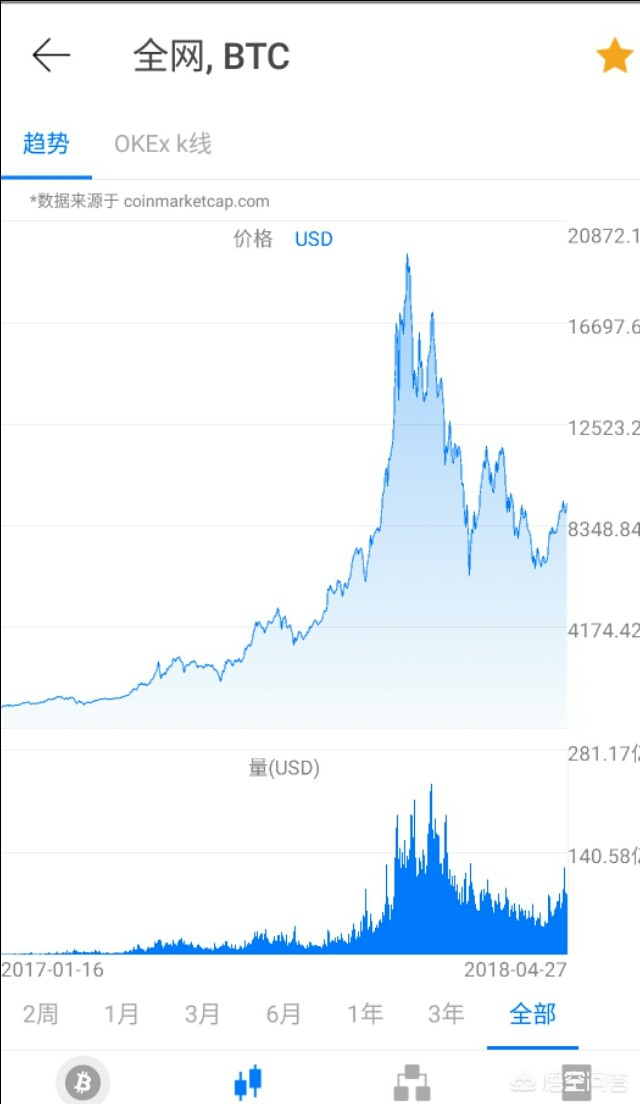View the 1年 price trend
640x1104 pixels.
point(365,1014)
